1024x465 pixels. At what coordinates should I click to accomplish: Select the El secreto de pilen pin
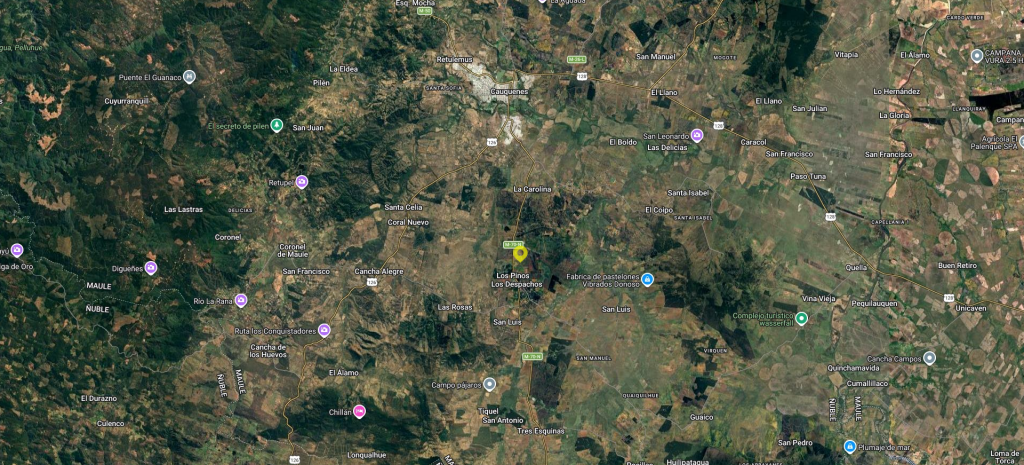pyautogui.click(x=277, y=125)
